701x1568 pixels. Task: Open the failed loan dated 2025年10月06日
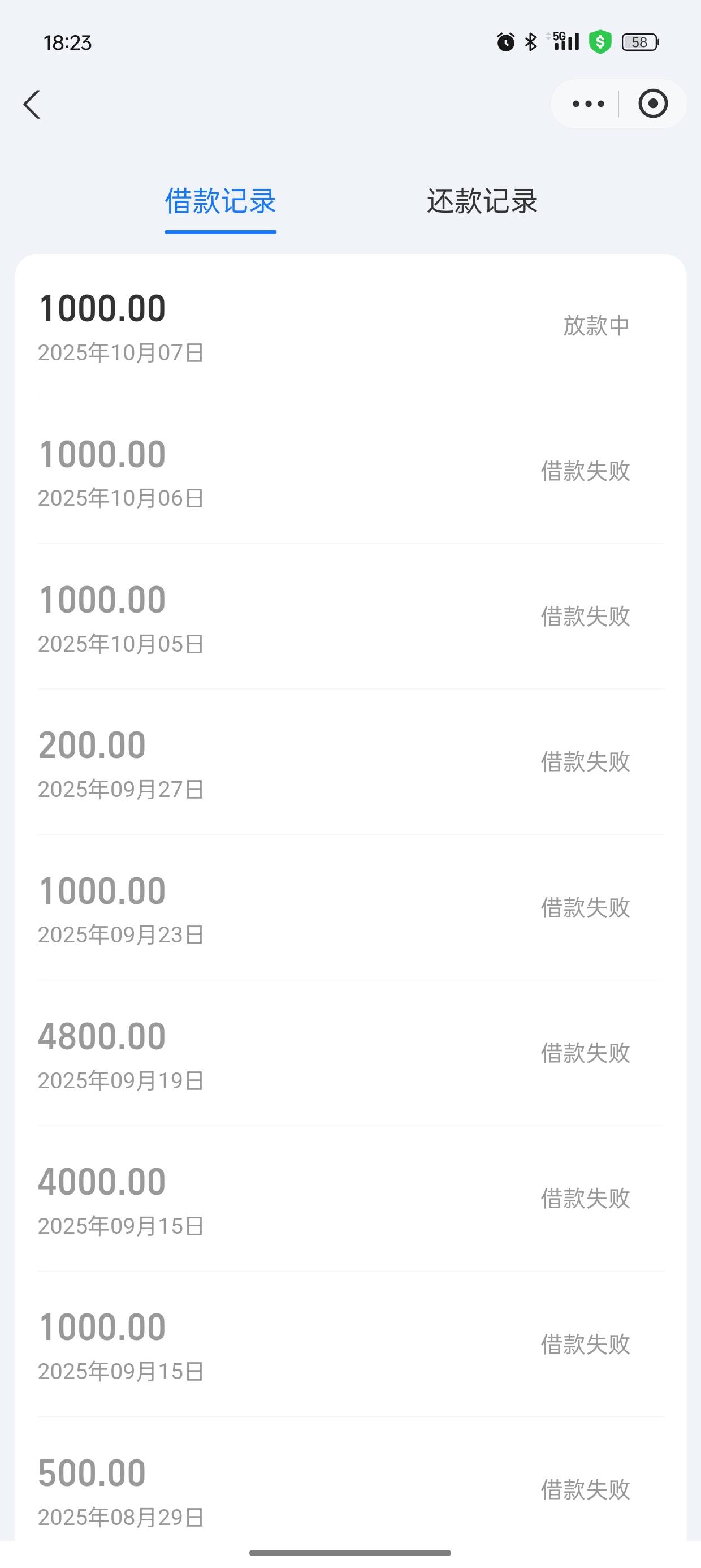click(x=350, y=471)
